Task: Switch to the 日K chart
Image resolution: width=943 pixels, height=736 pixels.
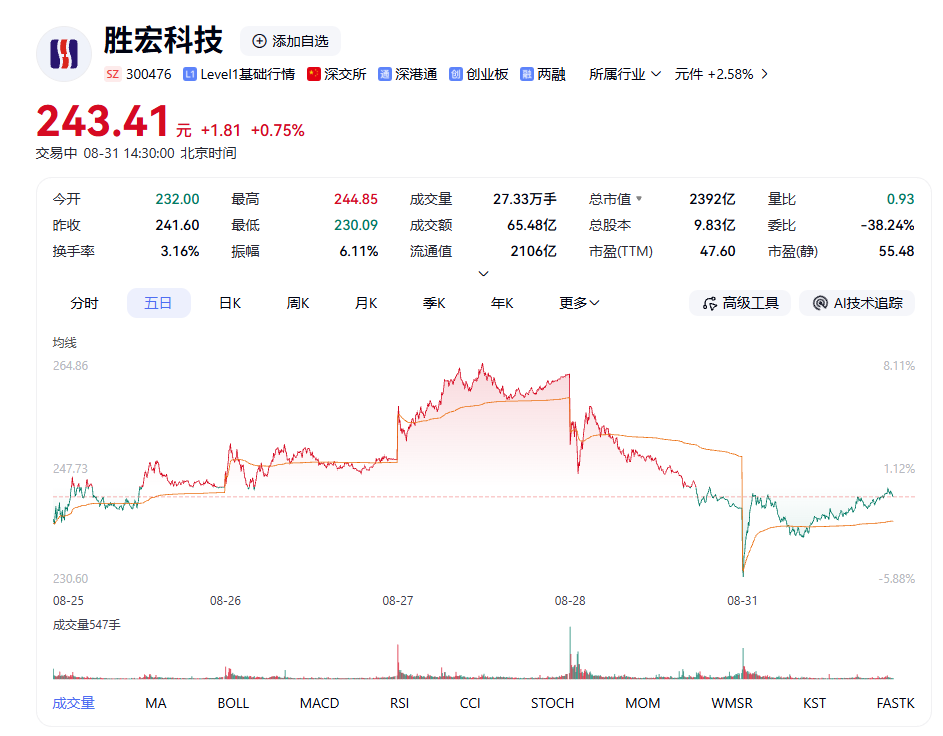Action: click(x=230, y=303)
